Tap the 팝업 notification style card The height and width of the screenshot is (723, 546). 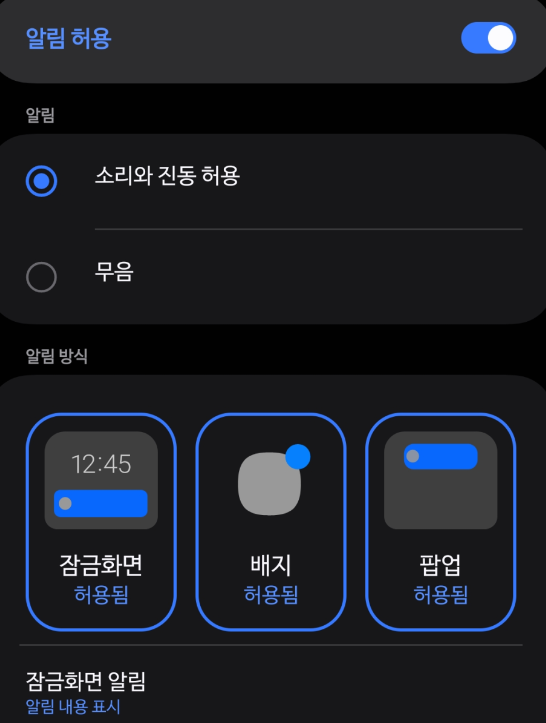pyautogui.click(x=440, y=522)
